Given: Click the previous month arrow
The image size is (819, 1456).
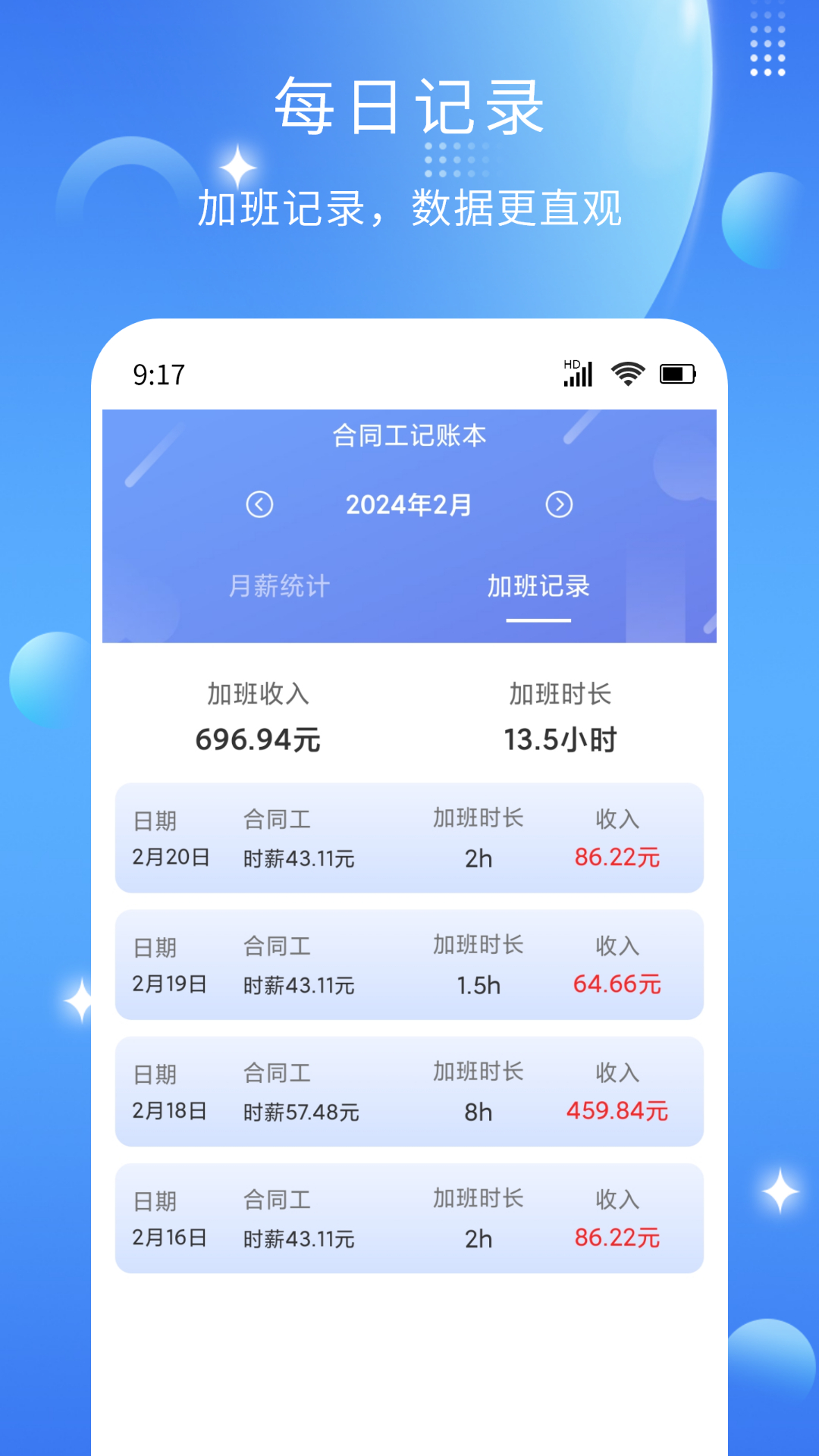Looking at the screenshot, I should (260, 504).
